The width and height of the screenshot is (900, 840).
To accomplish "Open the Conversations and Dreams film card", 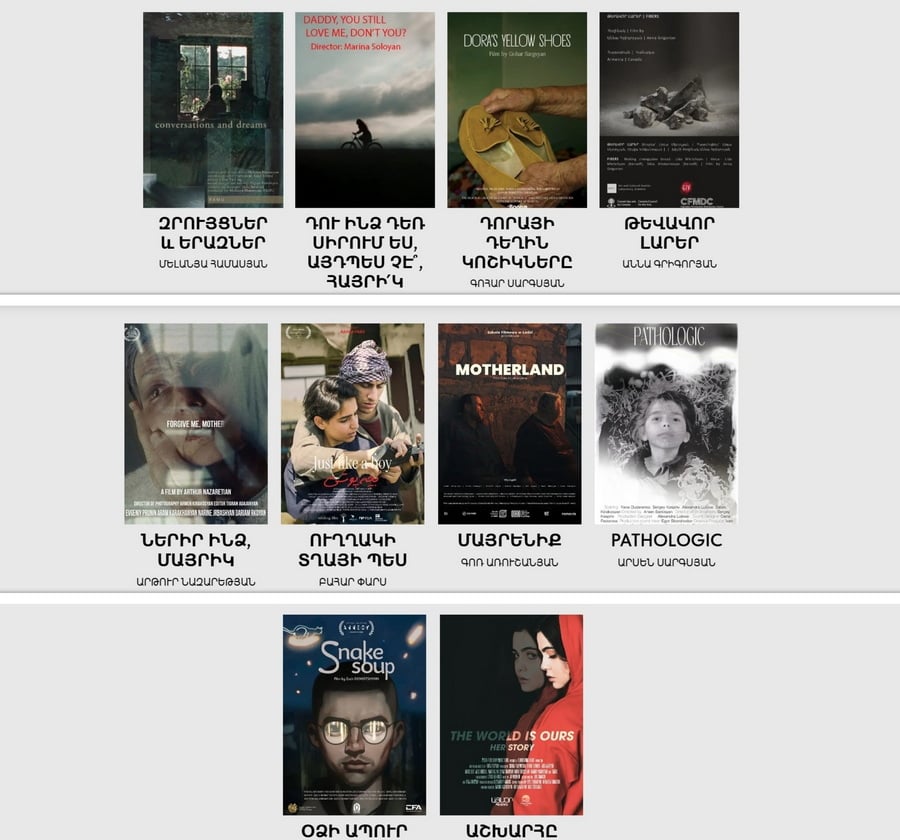I will [x=212, y=110].
